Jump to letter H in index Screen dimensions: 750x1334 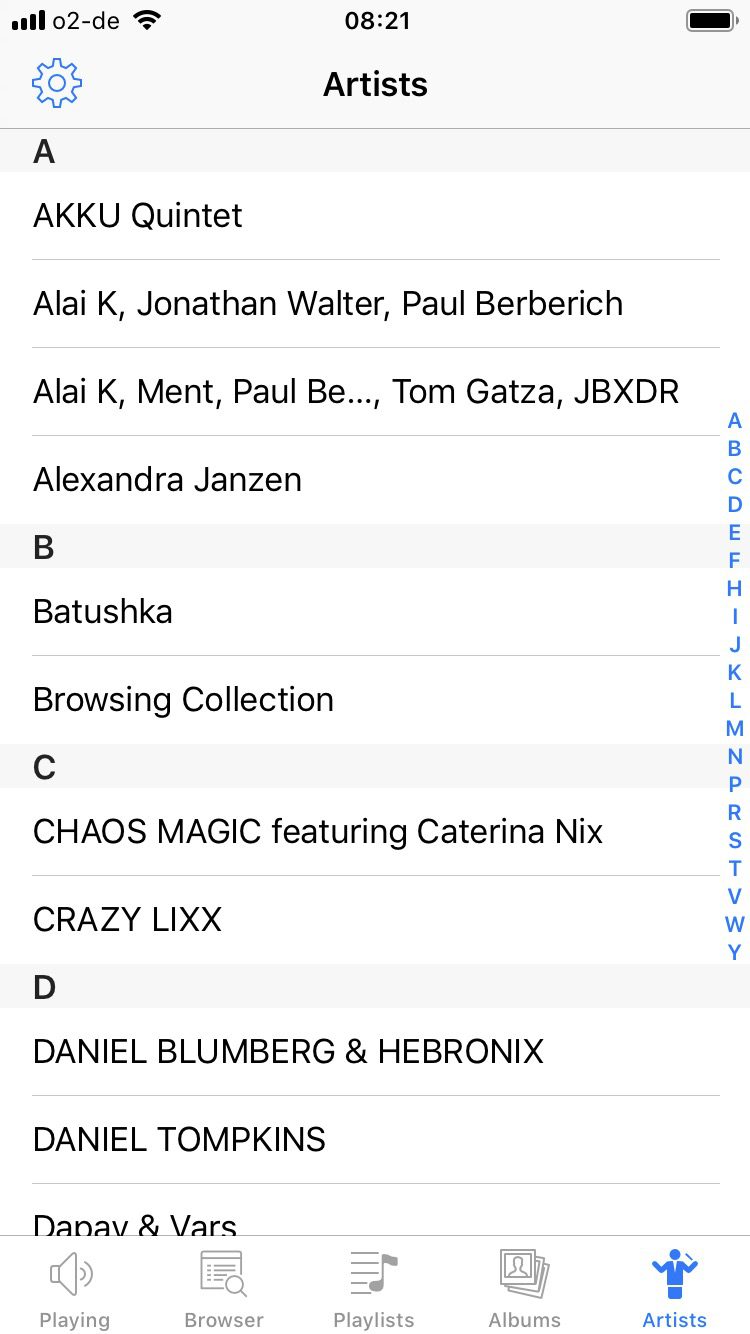(x=735, y=588)
